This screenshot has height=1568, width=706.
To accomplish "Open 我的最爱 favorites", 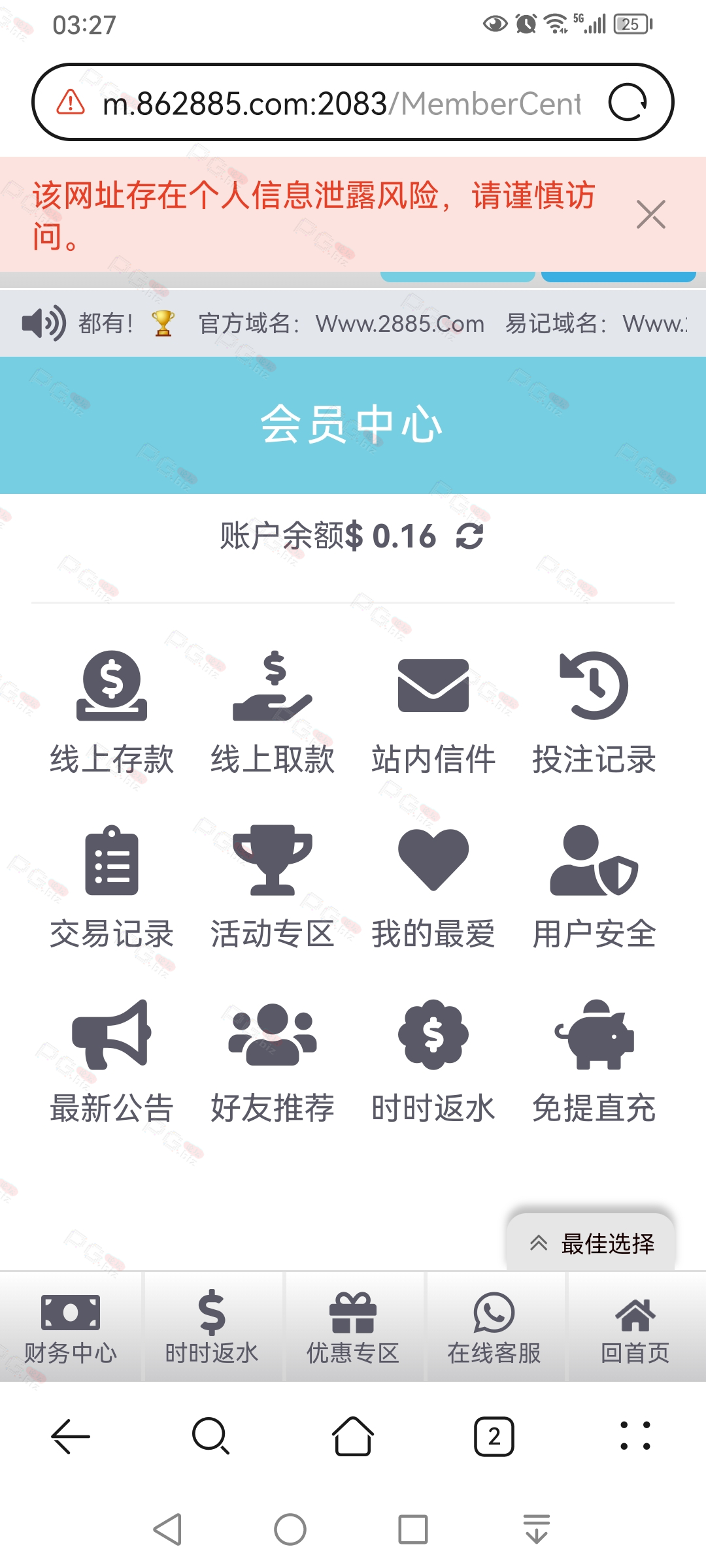I will [x=433, y=887].
